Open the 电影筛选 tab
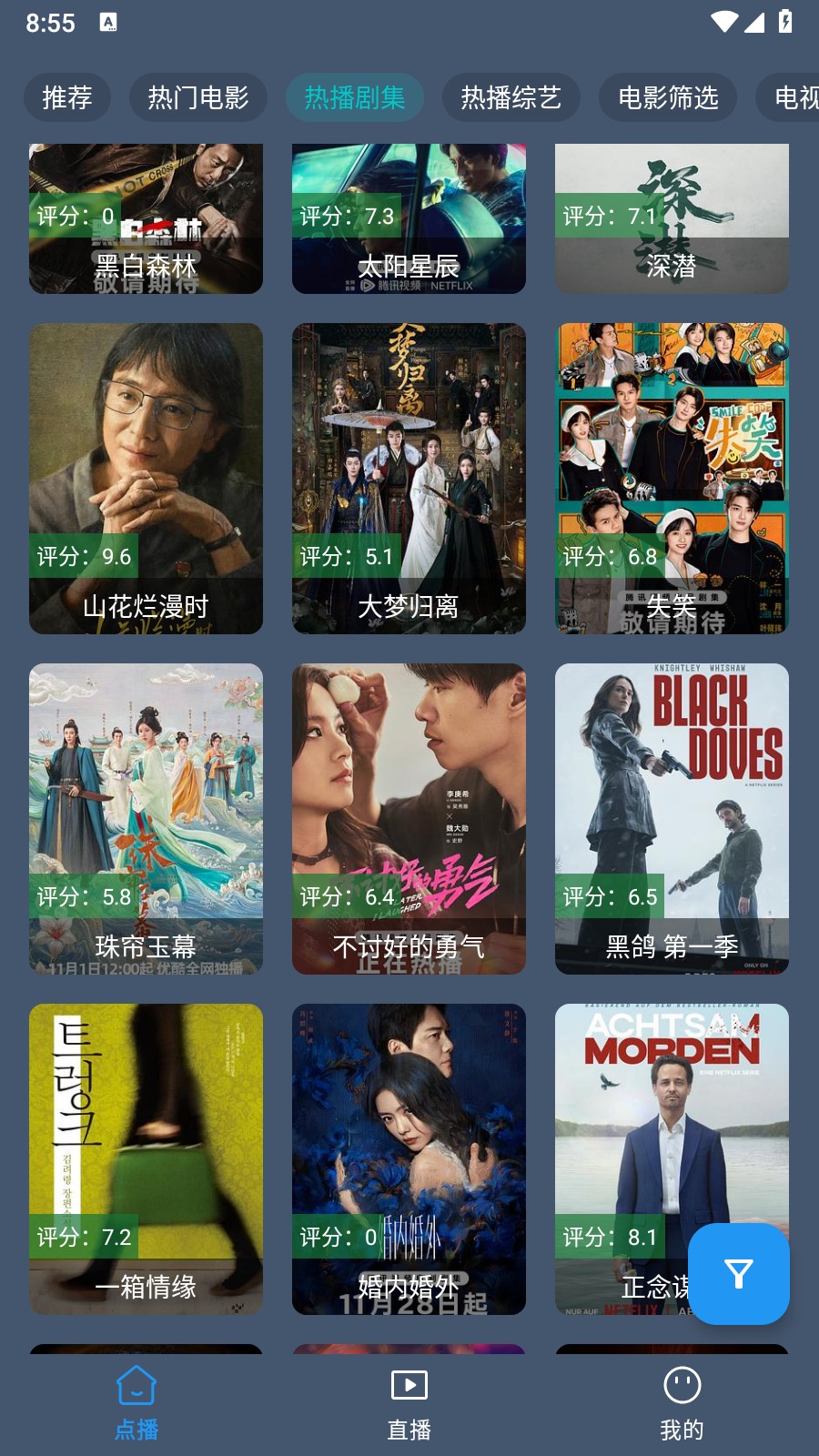The height and width of the screenshot is (1456, 819). click(x=667, y=97)
